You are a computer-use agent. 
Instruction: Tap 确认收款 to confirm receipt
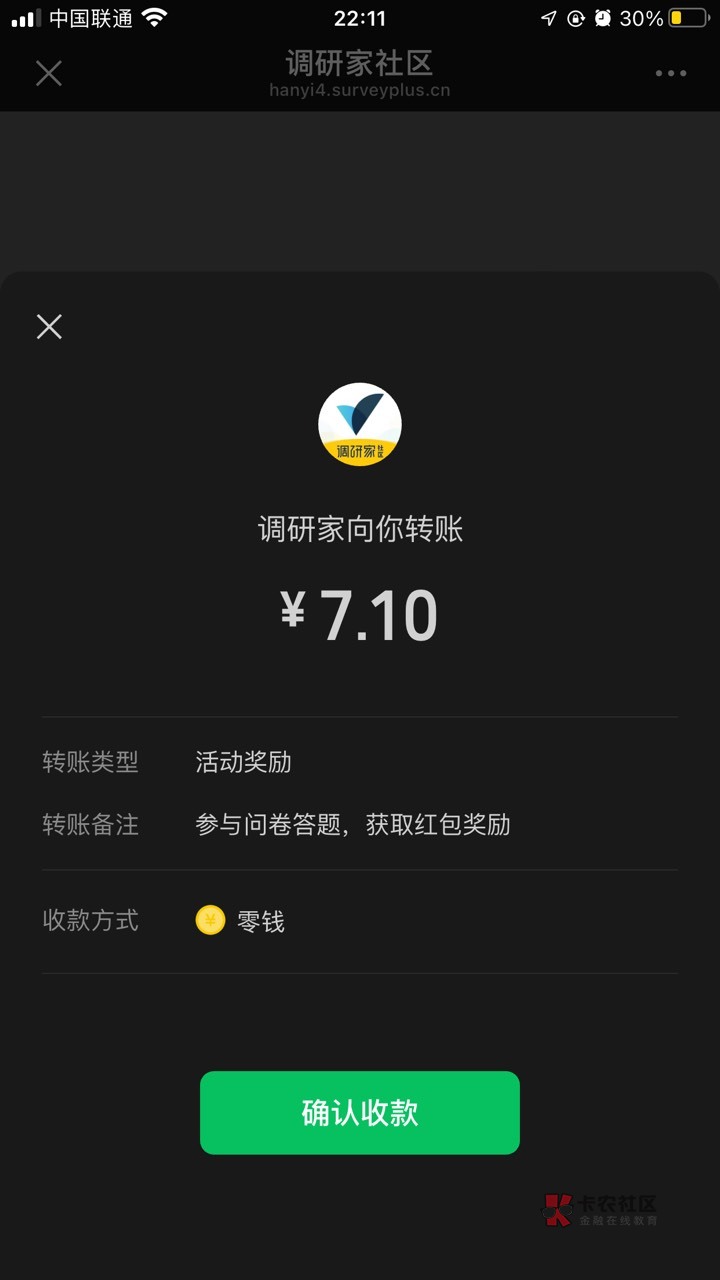[x=360, y=1113]
